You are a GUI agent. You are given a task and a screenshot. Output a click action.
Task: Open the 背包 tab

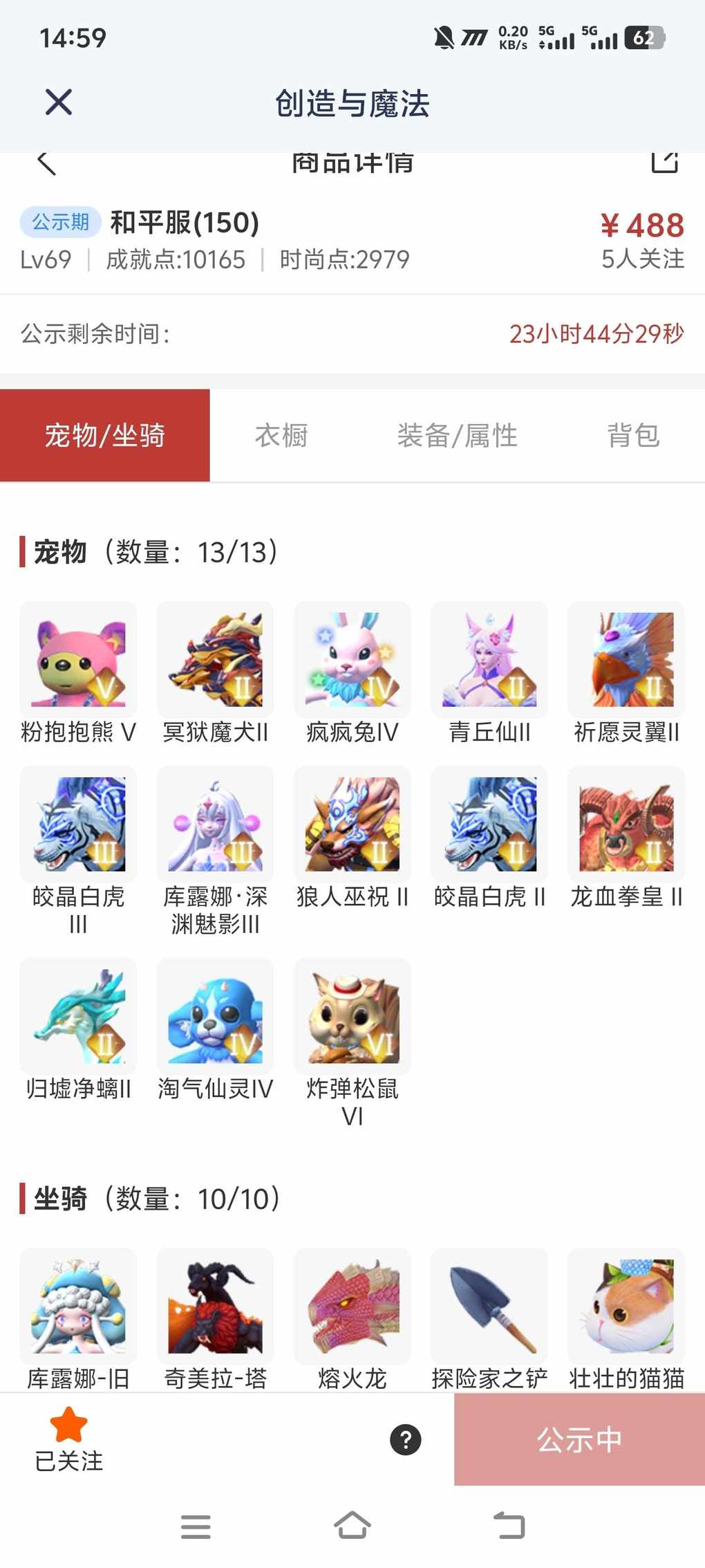pyautogui.click(x=633, y=436)
